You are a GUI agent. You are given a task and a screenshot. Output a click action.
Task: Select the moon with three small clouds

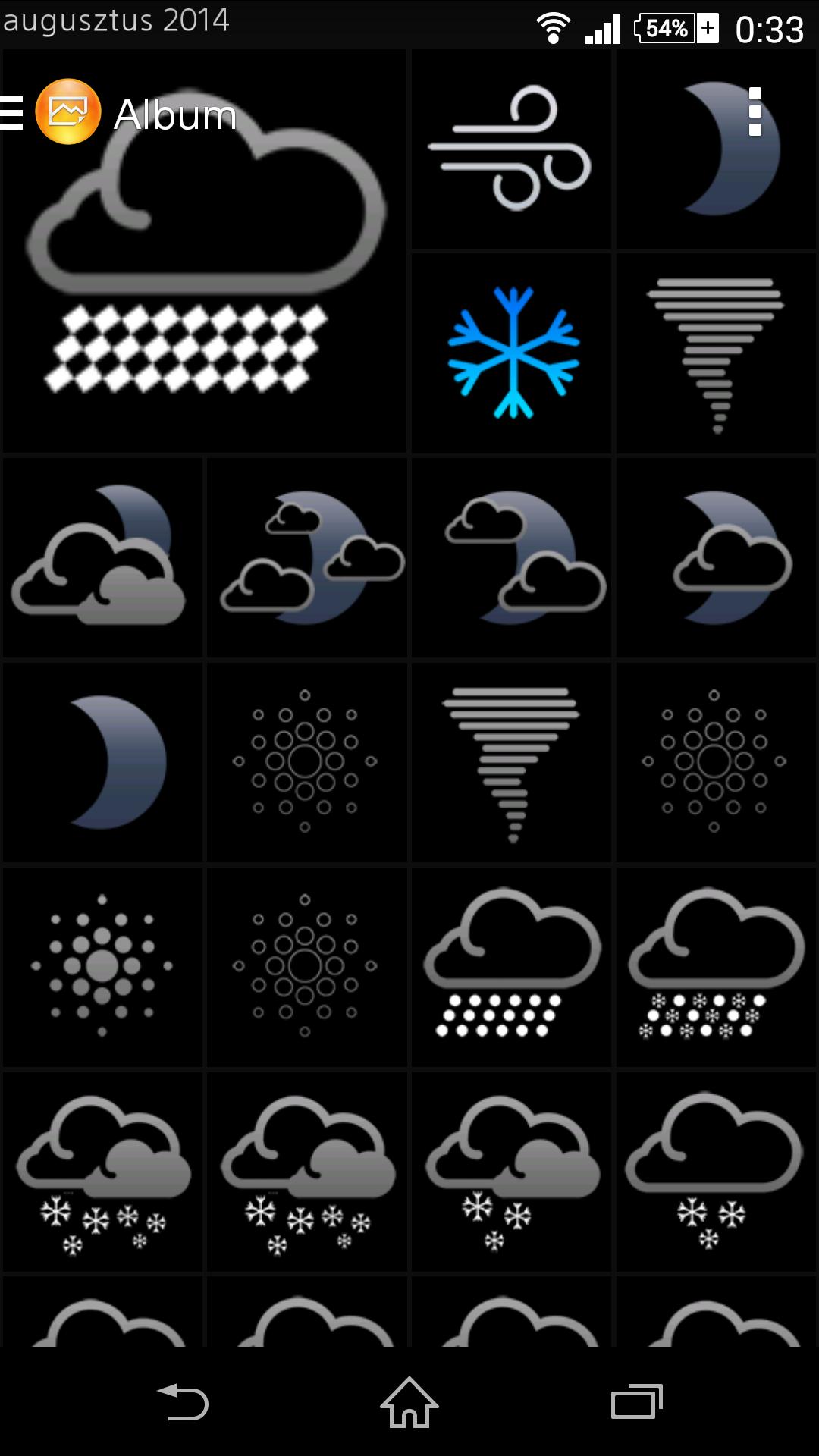click(307, 558)
